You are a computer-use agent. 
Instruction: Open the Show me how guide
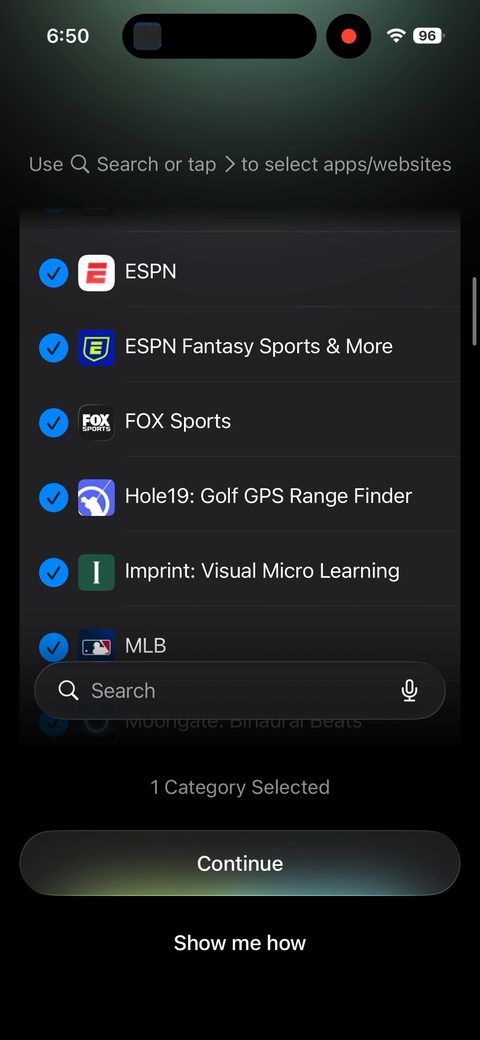coord(239,942)
